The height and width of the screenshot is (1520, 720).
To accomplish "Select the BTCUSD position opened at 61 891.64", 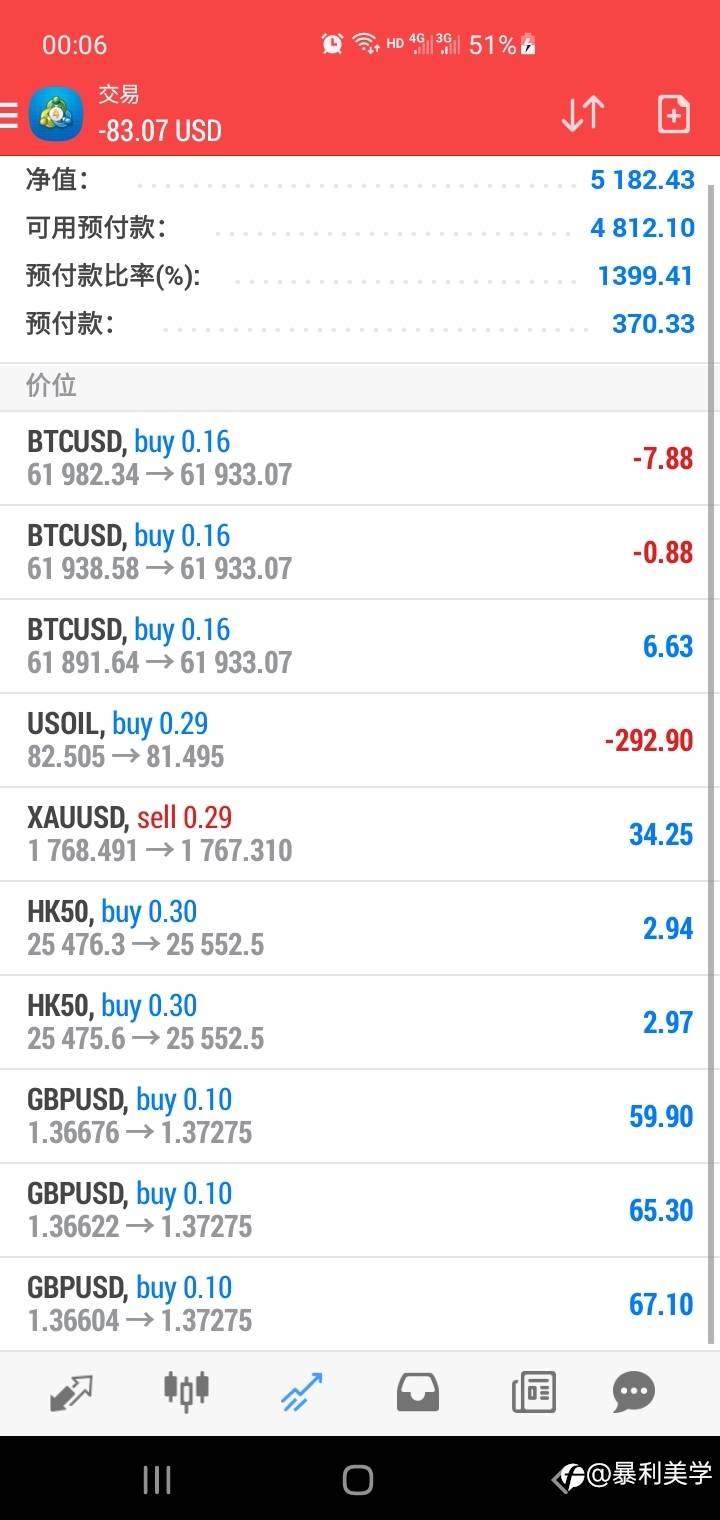I will [x=360, y=646].
